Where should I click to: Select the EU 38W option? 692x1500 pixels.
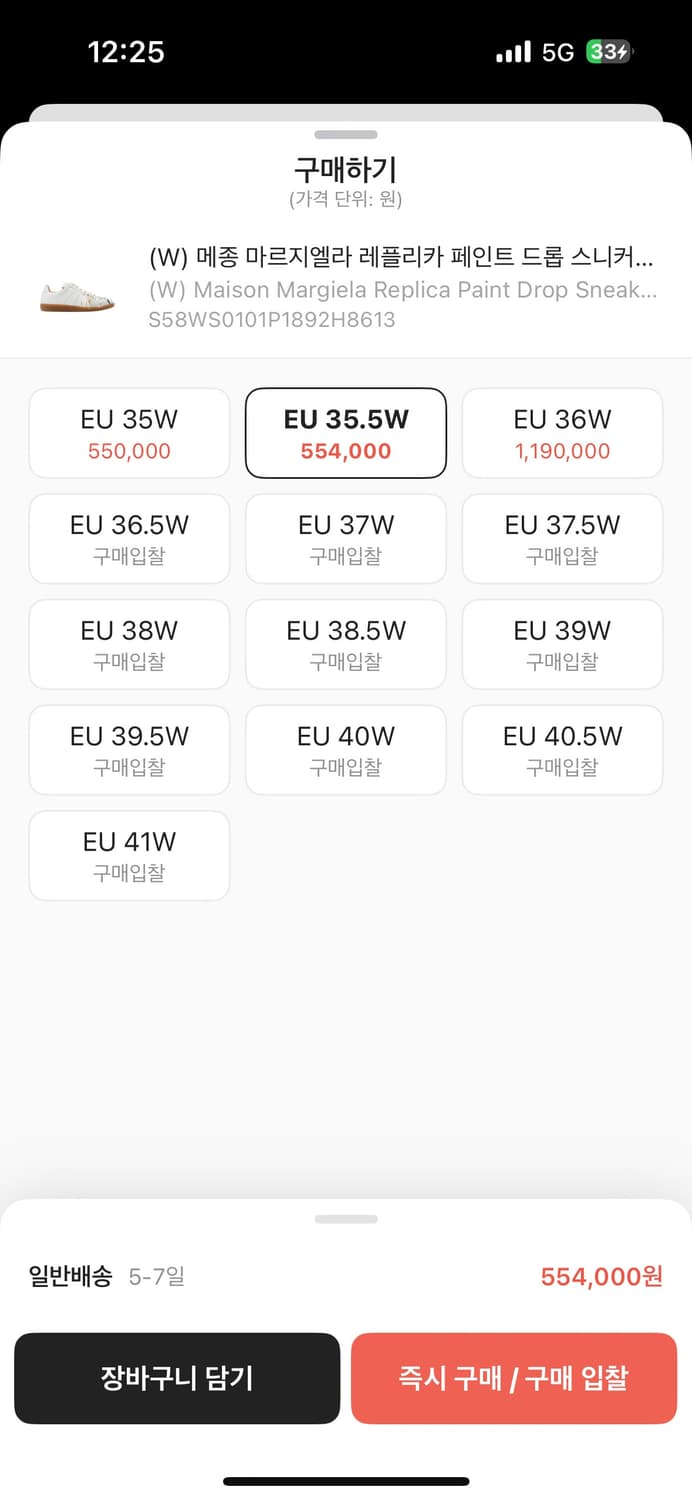point(129,645)
